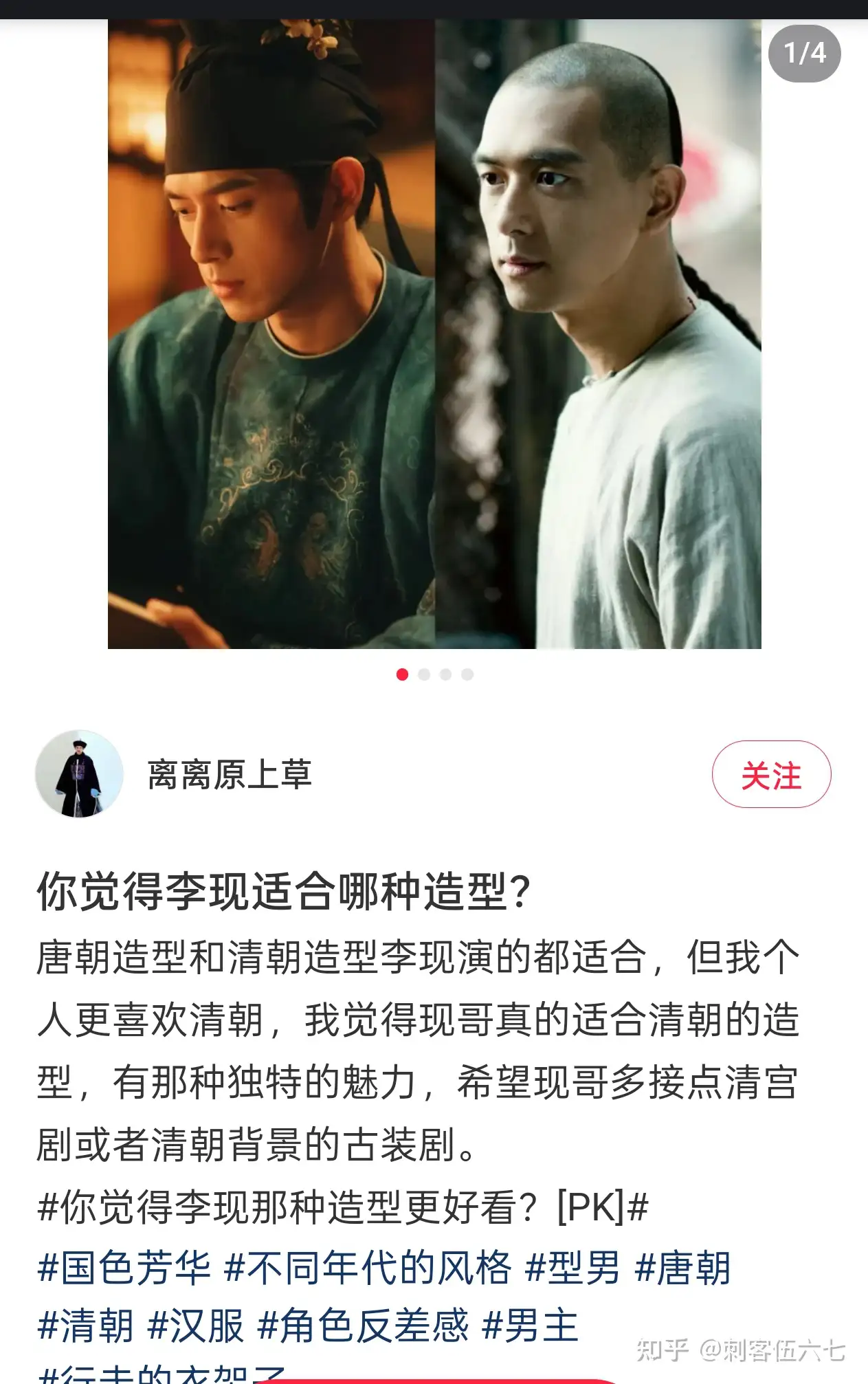Open the #不同年代的风格 hashtag
The image size is (868, 1384).
368,1267
